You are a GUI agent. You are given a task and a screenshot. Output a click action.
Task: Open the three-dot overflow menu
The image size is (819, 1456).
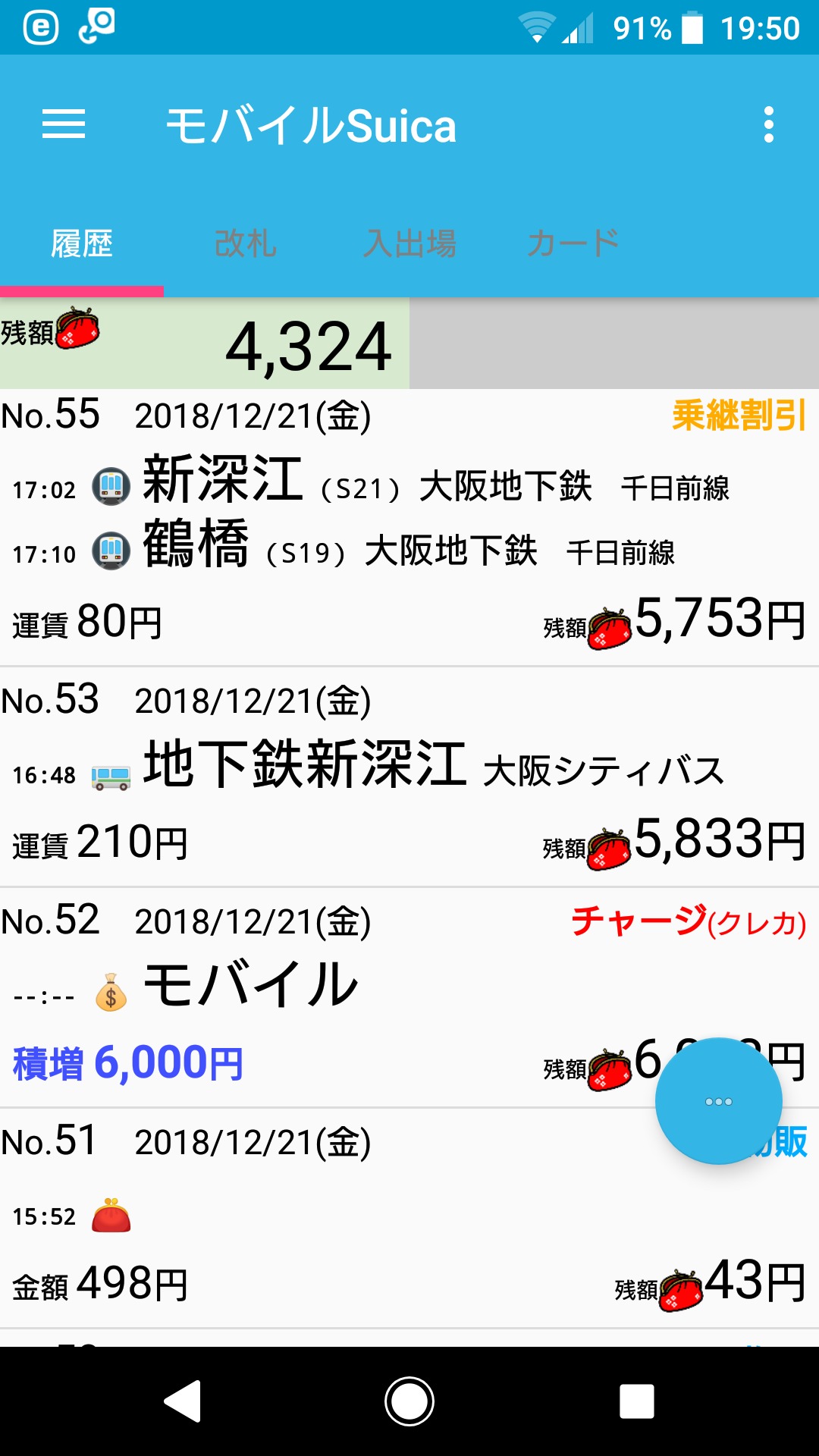[769, 124]
